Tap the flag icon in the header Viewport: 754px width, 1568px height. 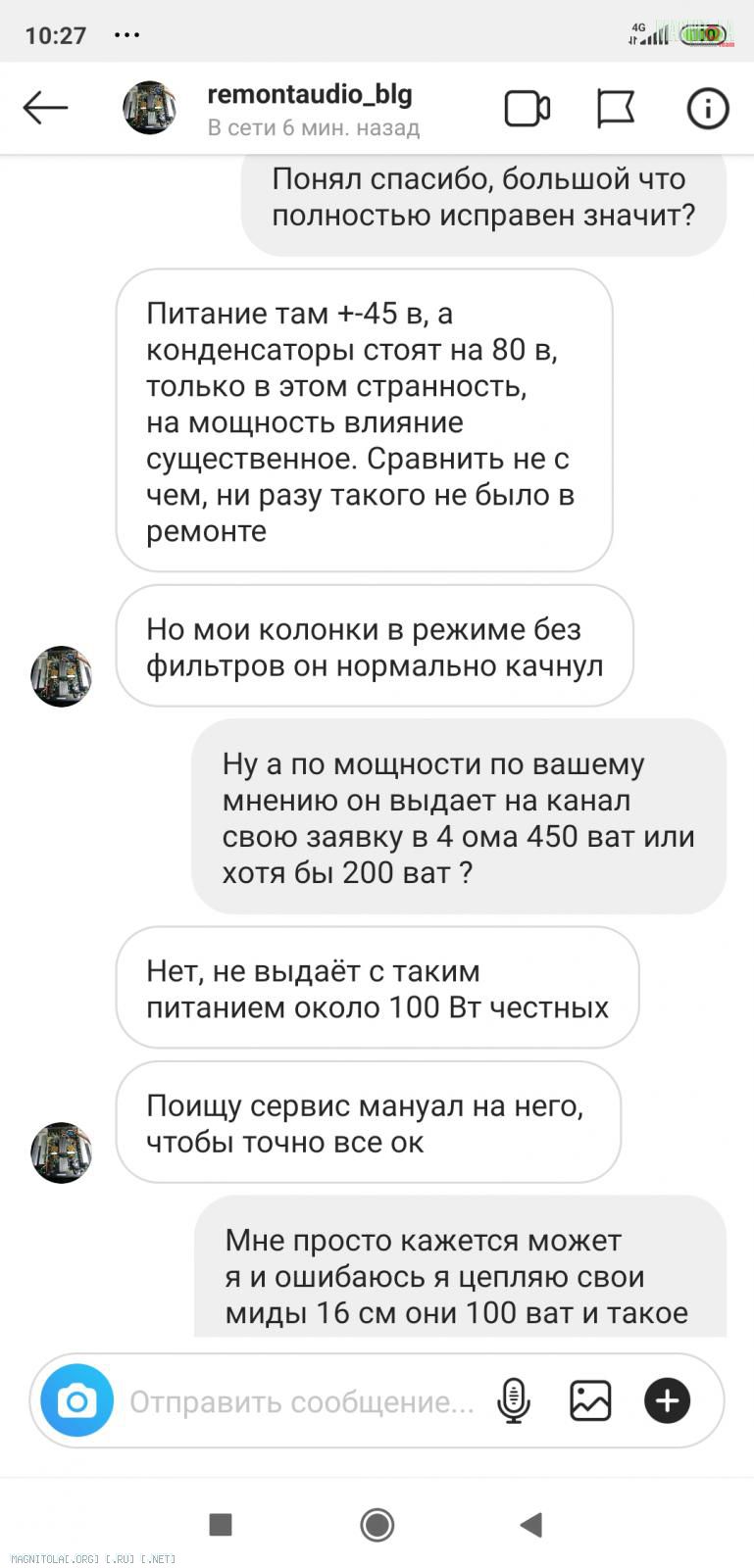[616, 108]
